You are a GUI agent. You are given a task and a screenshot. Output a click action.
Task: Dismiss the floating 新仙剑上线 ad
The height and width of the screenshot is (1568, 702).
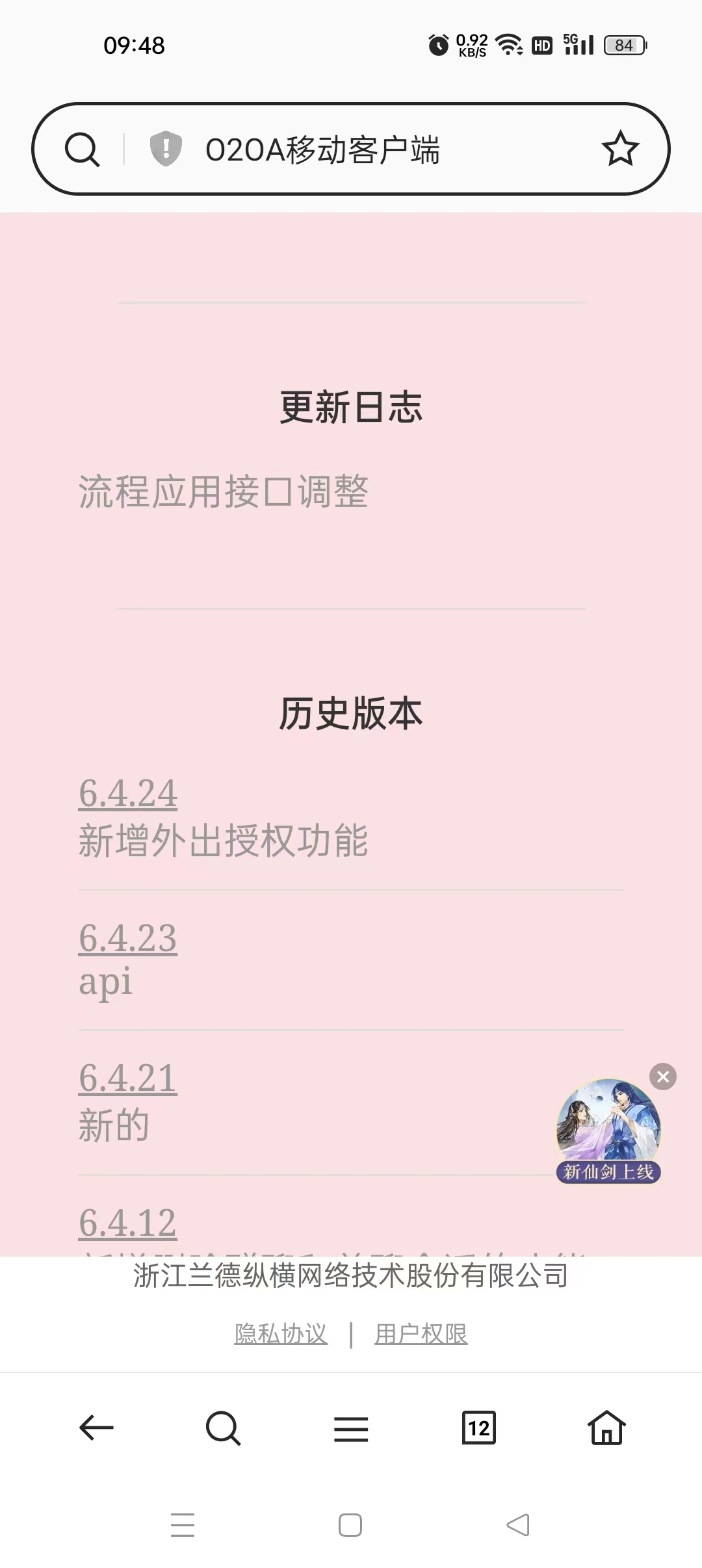point(663,1077)
